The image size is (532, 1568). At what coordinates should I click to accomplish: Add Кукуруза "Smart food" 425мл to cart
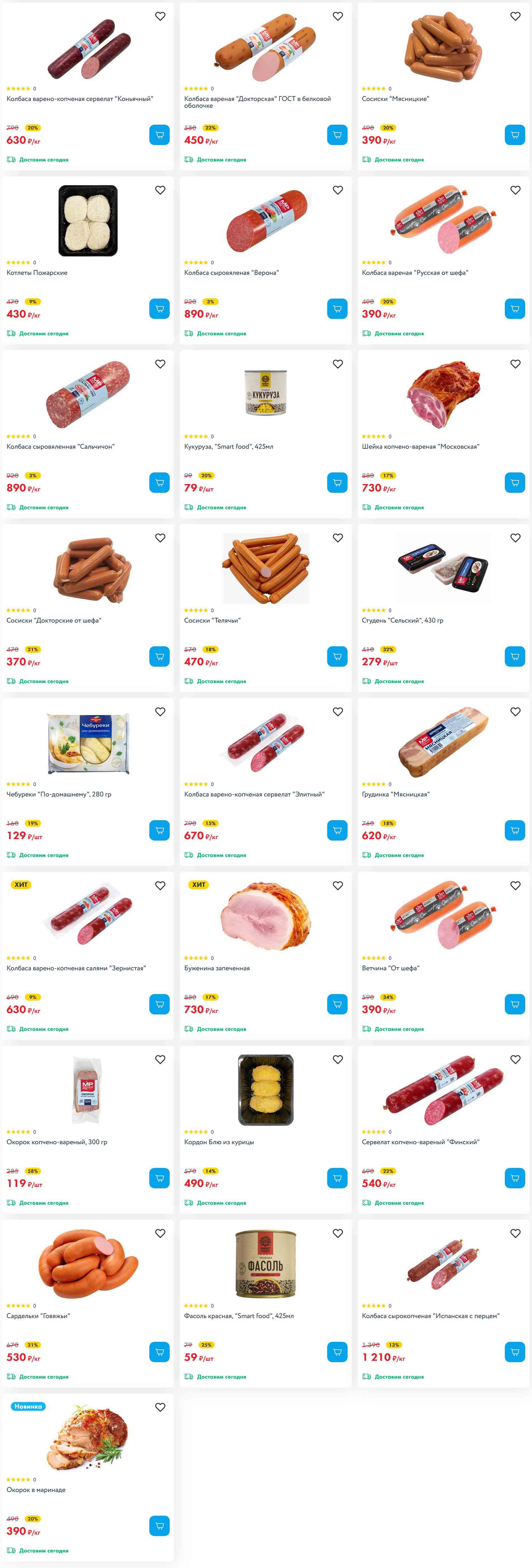pyautogui.click(x=337, y=482)
